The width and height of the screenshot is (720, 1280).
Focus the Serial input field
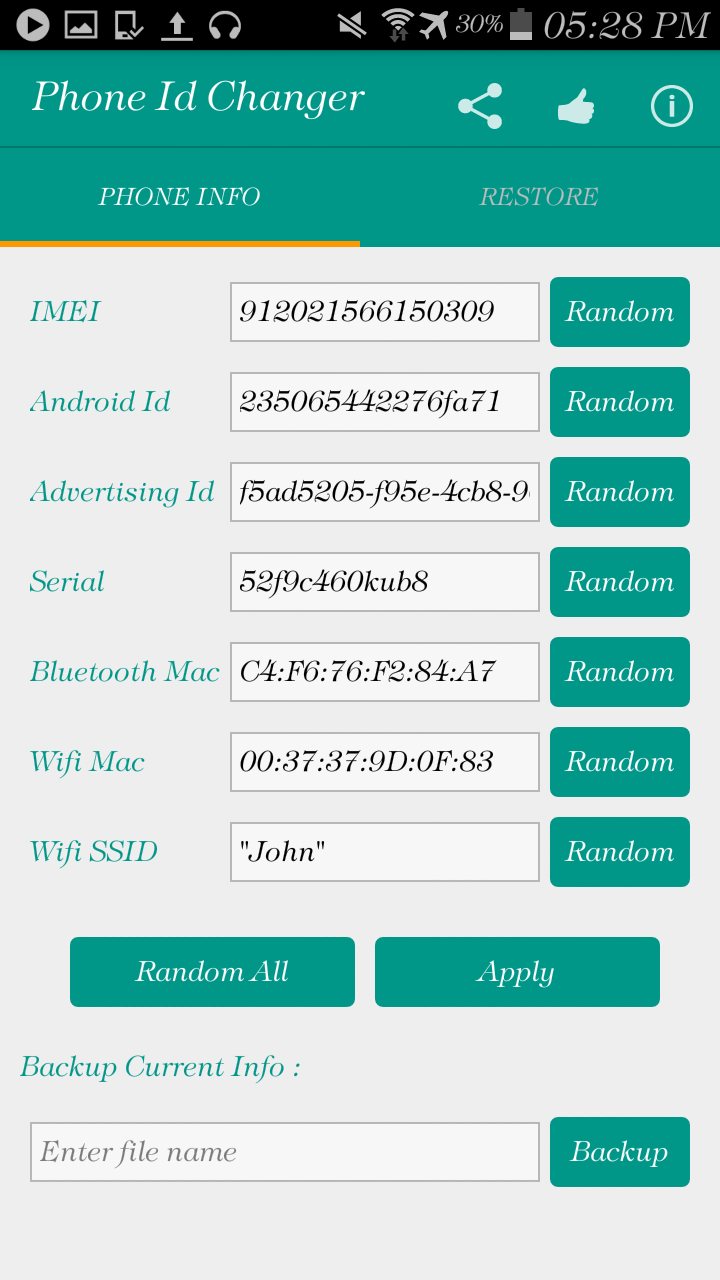[385, 582]
